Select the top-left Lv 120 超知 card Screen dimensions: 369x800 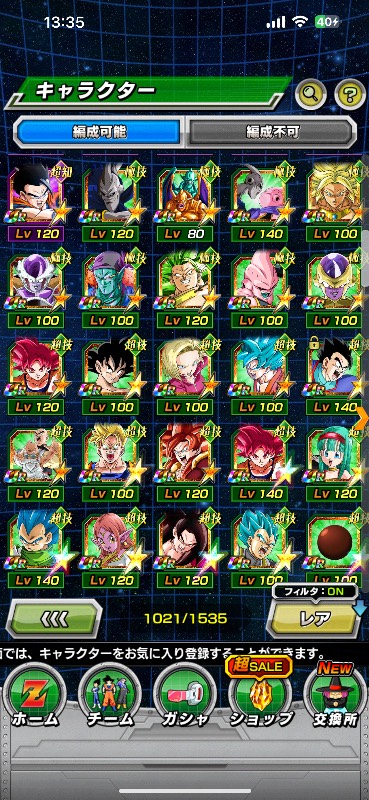coord(36,201)
